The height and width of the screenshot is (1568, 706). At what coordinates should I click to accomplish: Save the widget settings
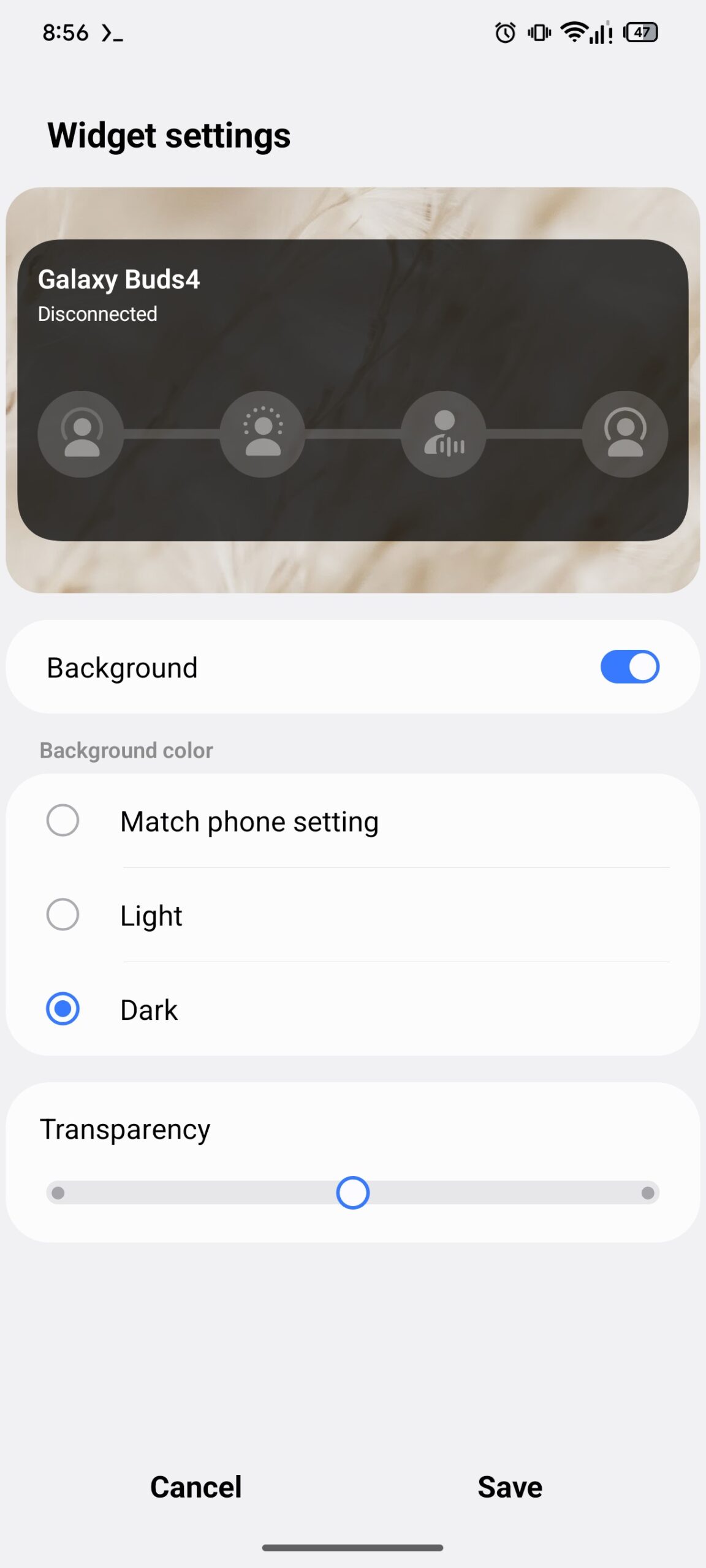[x=509, y=1487]
